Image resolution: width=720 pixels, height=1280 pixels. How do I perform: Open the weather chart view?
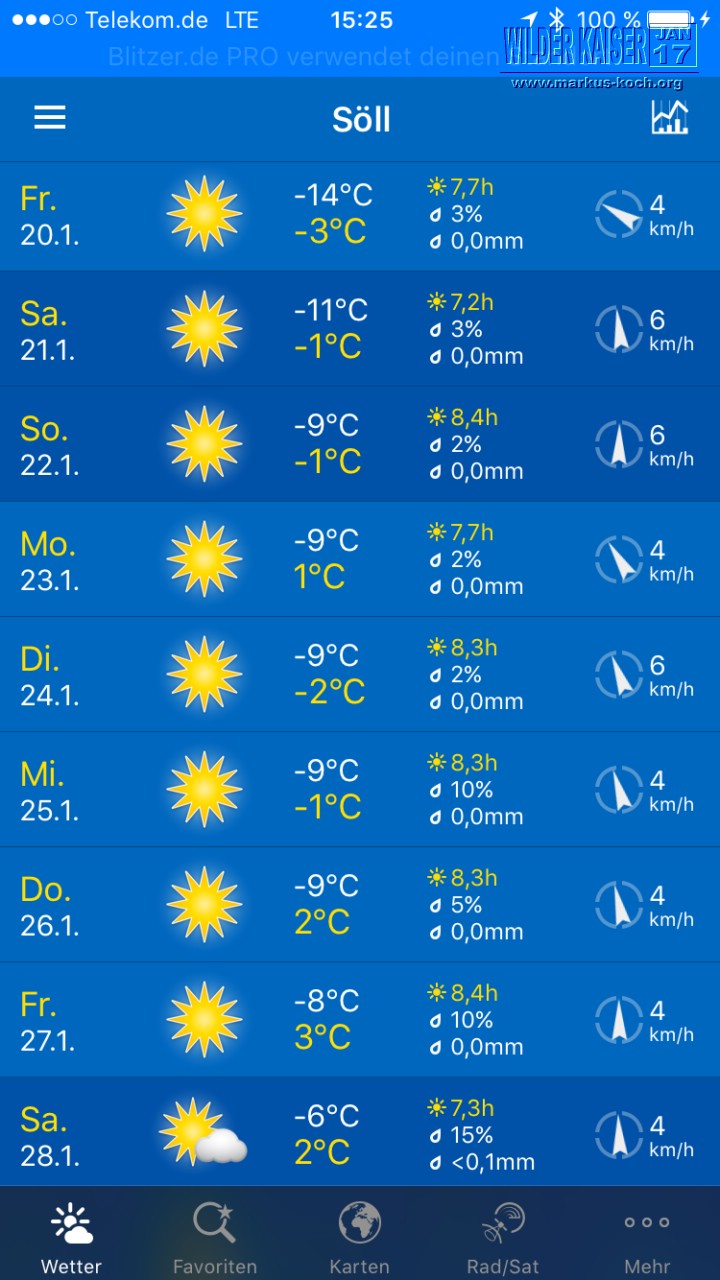(x=669, y=118)
